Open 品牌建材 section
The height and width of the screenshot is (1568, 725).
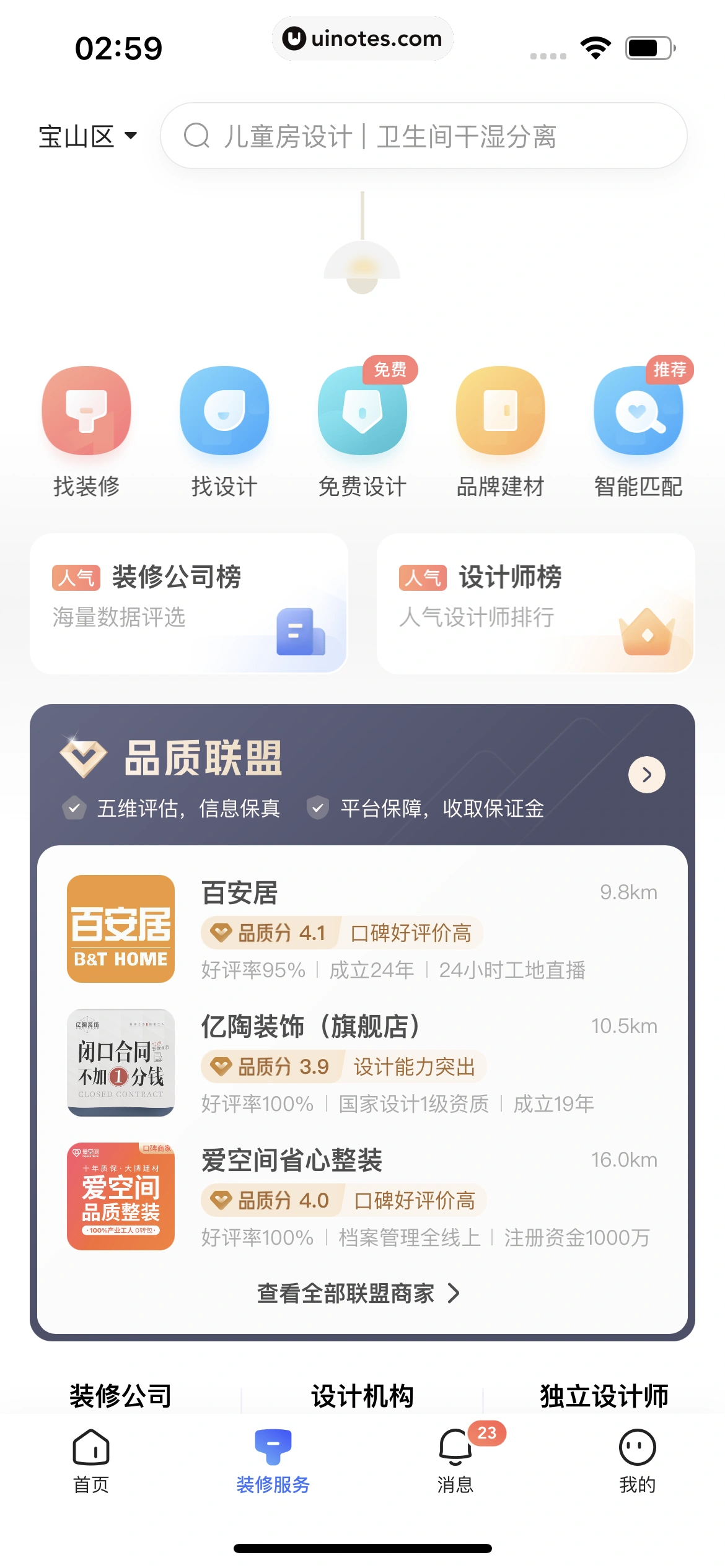tap(500, 411)
